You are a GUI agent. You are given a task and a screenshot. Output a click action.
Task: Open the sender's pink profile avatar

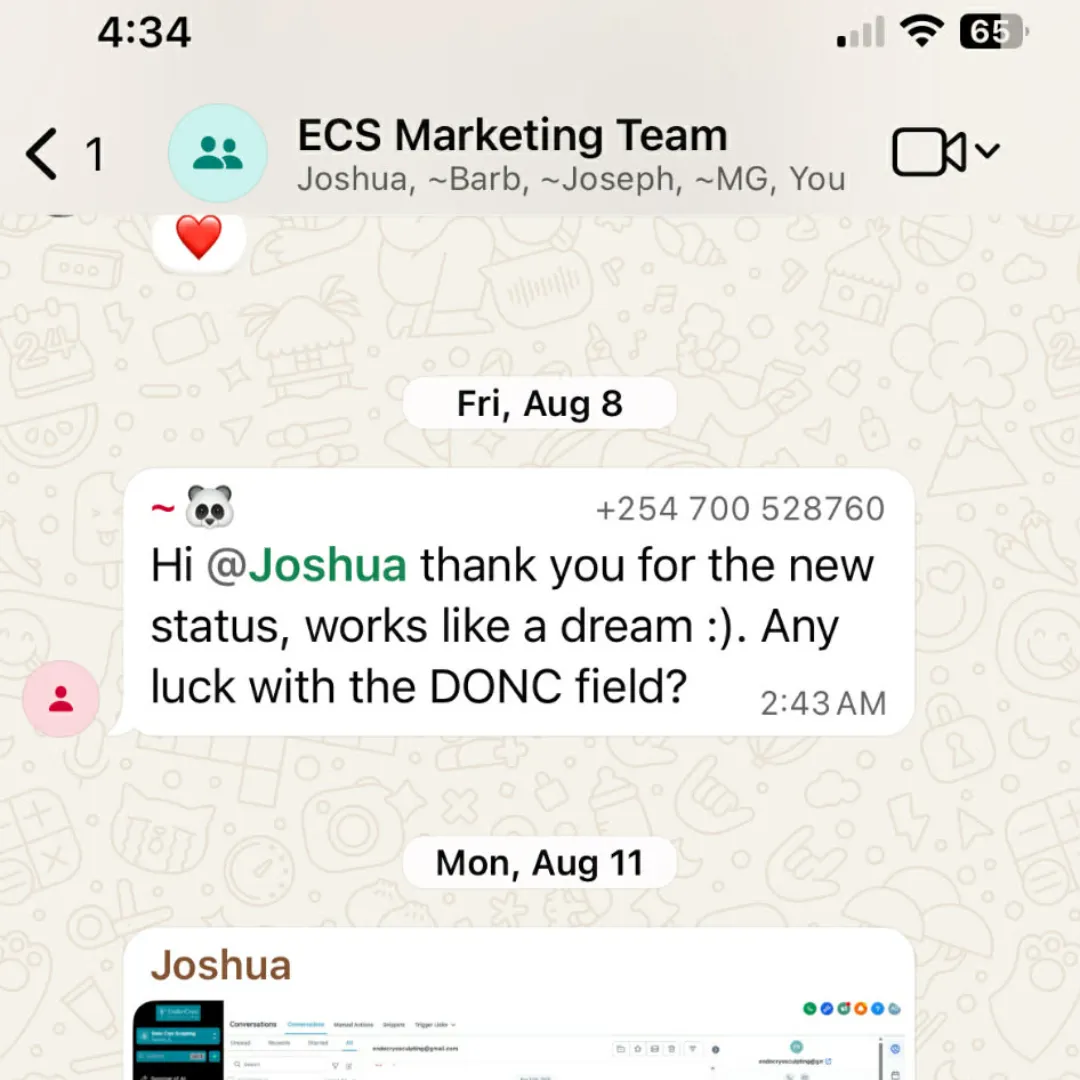pyautogui.click(x=61, y=699)
